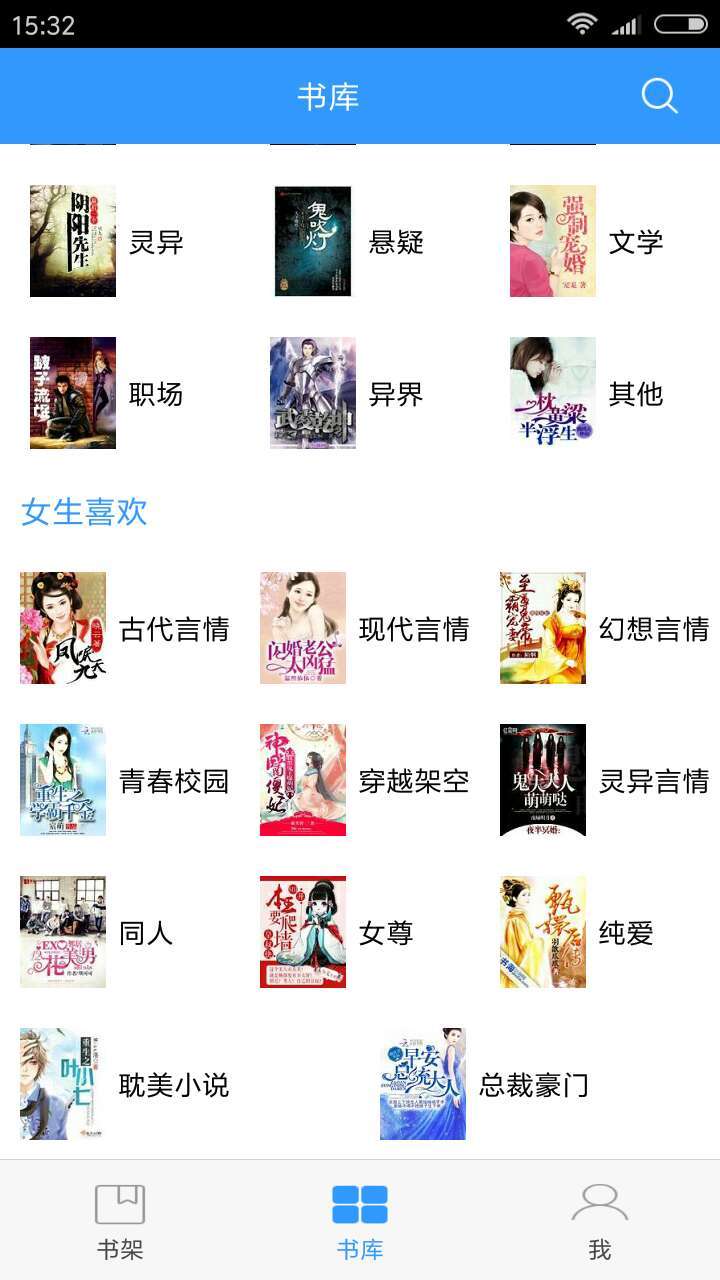This screenshot has height=1280, width=720.
Task: Open the 现代言情 category
Action: pos(365,628)
